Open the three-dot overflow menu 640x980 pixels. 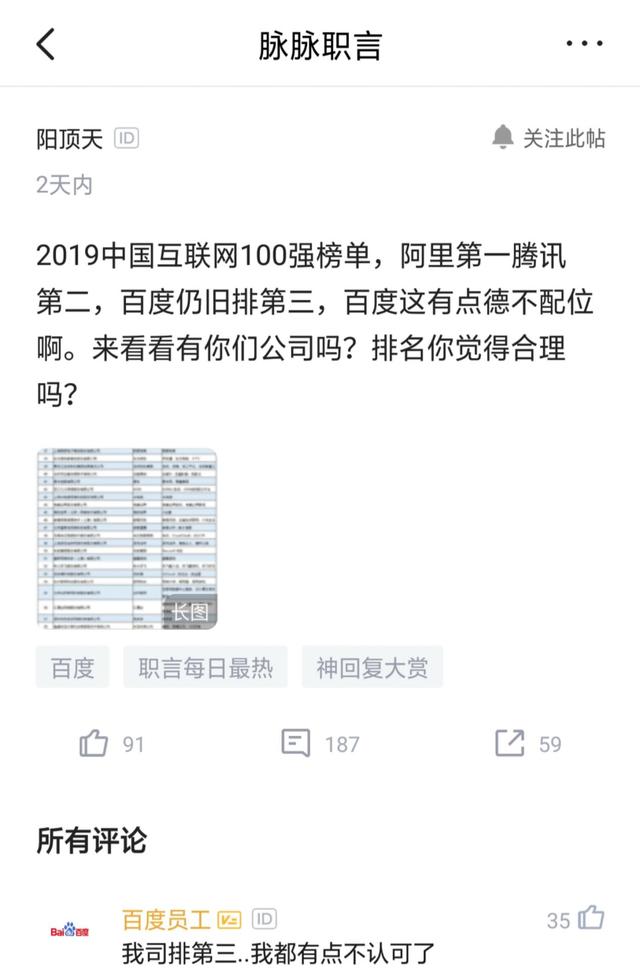click(584, 45)
